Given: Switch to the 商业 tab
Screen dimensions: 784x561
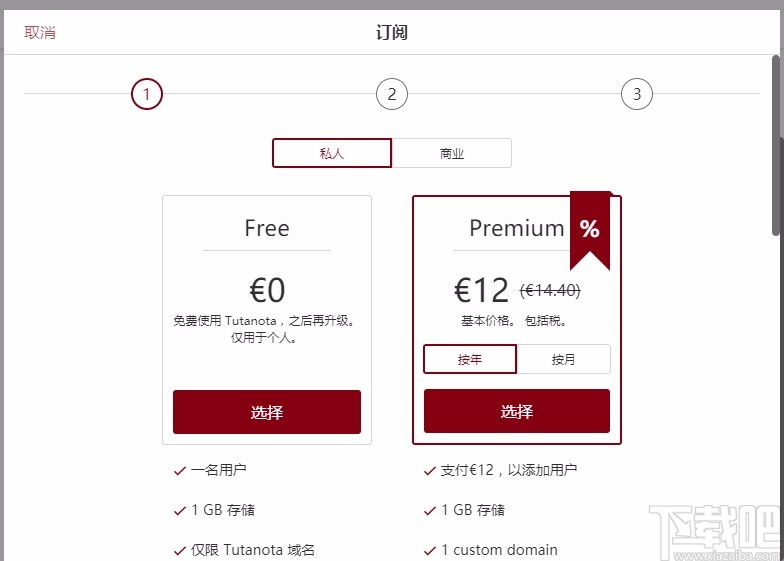Looking at the screenshot, I should coord(452,153).
